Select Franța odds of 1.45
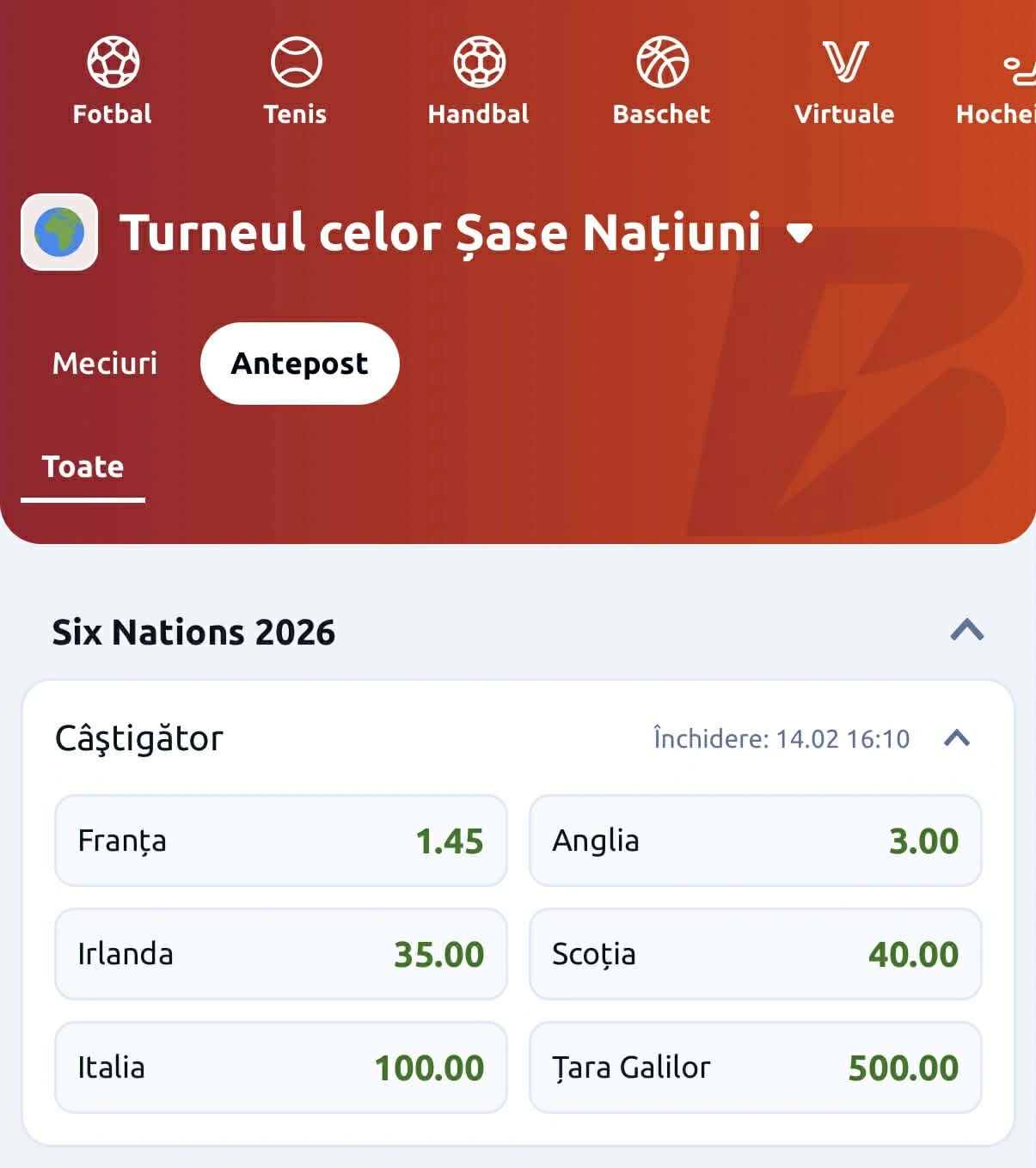The height and width of the screenshot is (1168, 1036). click(281, 841)
